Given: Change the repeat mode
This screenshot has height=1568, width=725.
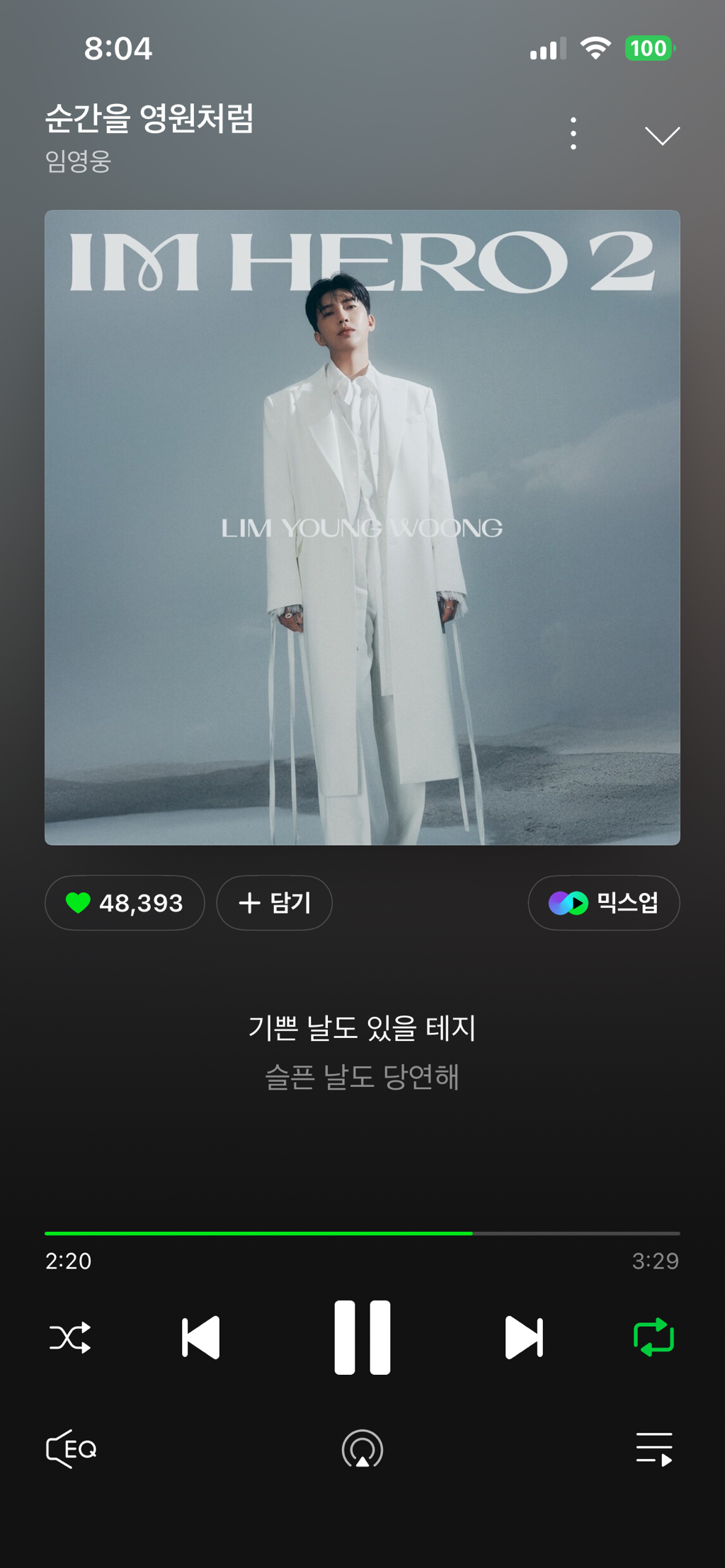Looking at the screenshot, I should [653, 1337].
